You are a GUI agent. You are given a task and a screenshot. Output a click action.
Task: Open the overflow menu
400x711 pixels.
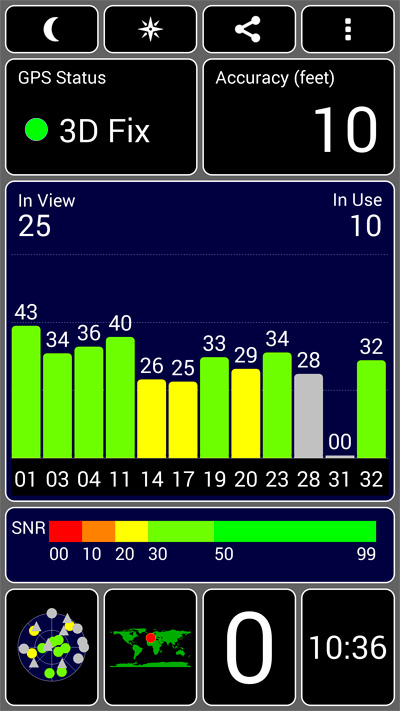tap(348, 29)
